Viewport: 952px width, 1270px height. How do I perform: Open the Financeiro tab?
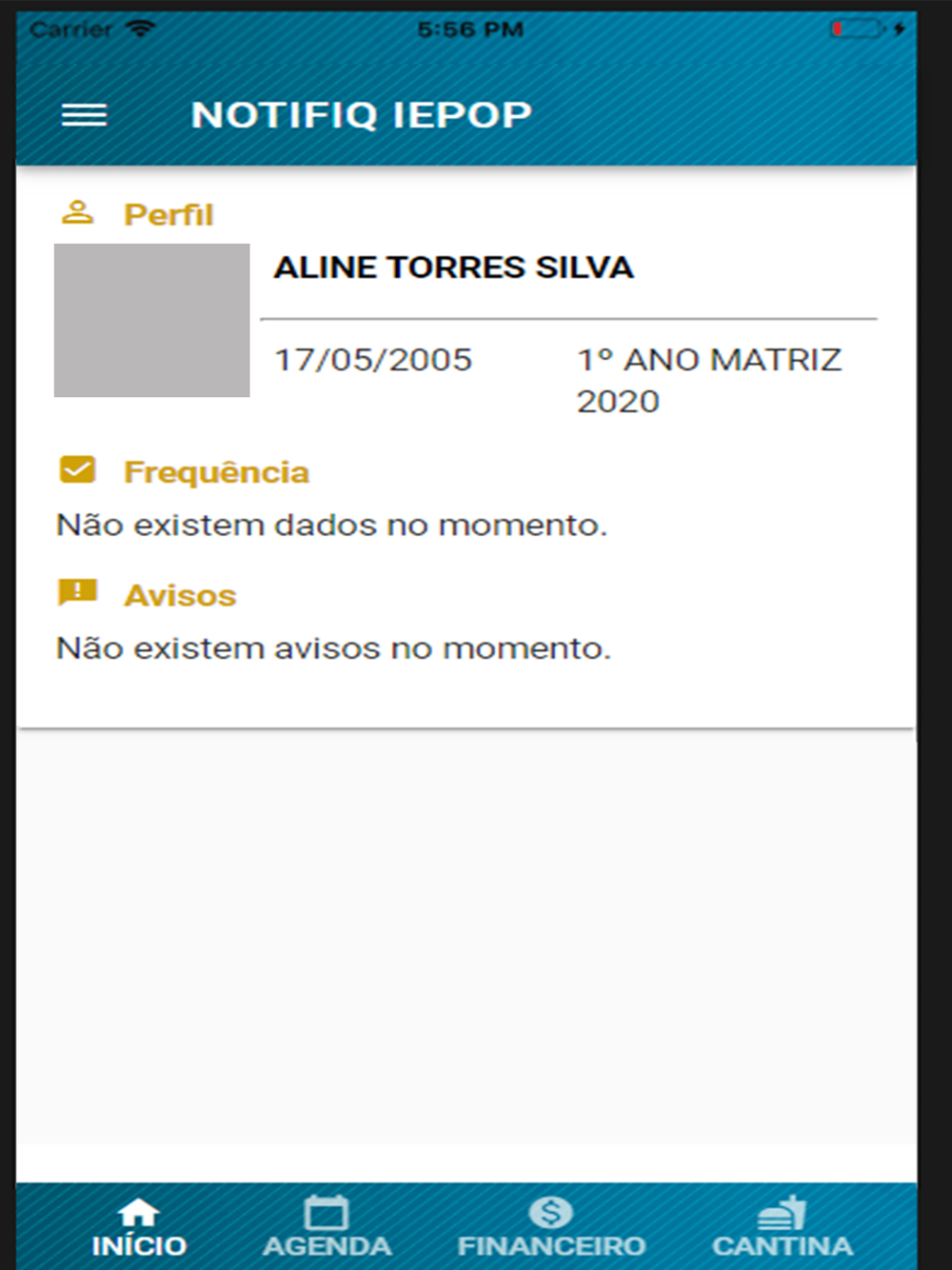(551, 1228)
